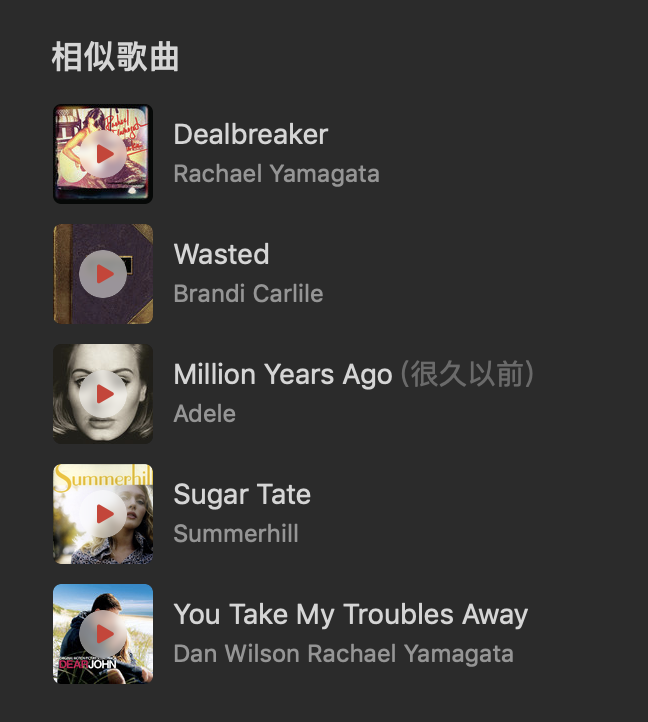Open the Wasted song title

(221, 255)
